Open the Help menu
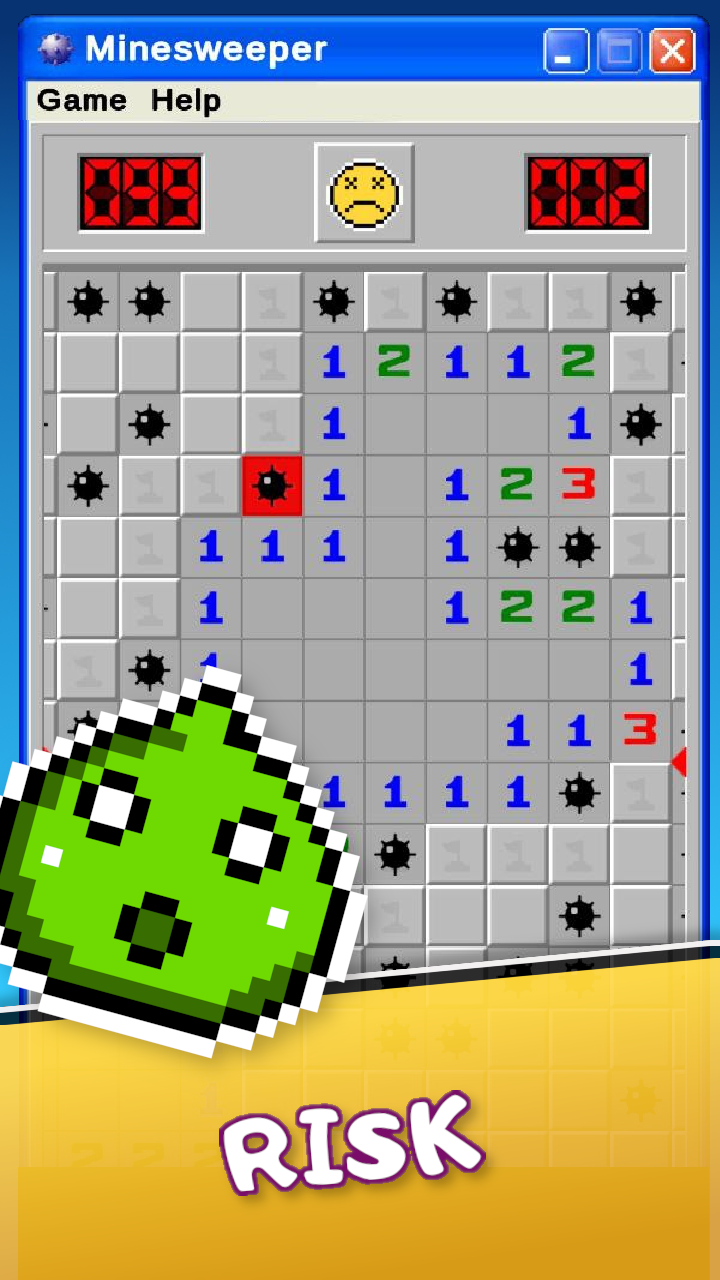720x1280 pixels. (185, 100)
